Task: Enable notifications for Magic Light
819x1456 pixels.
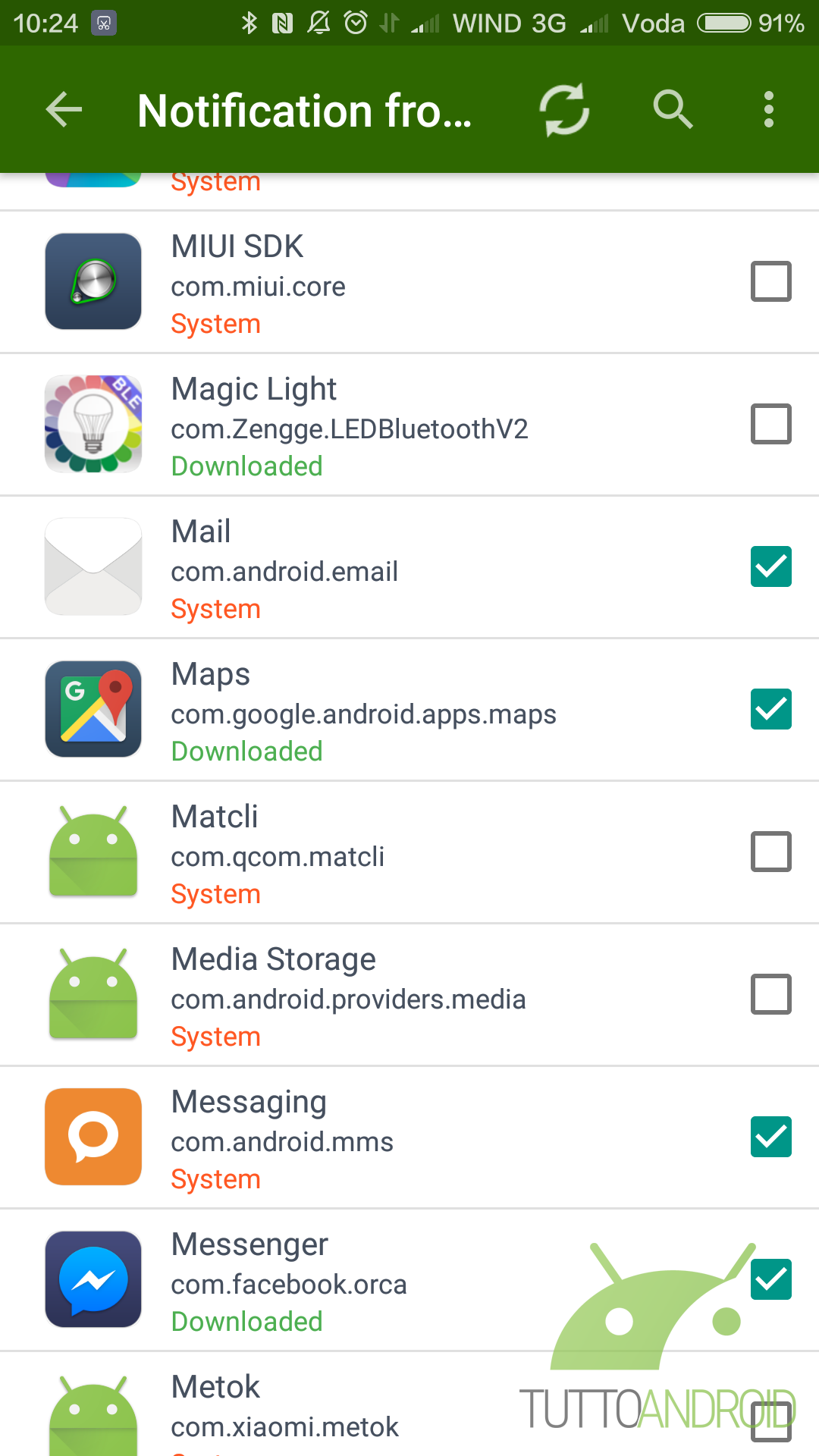Action: pos(771,424)
